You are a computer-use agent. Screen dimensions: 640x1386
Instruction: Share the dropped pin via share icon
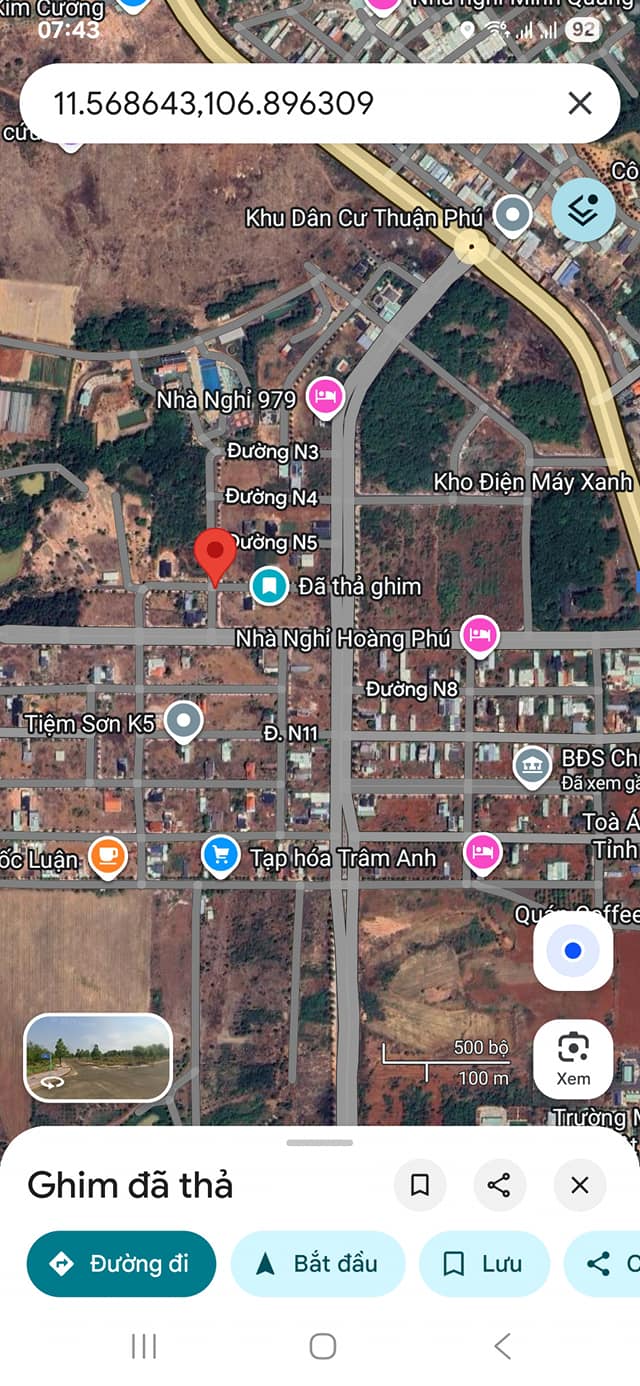tap(499, 1185)
